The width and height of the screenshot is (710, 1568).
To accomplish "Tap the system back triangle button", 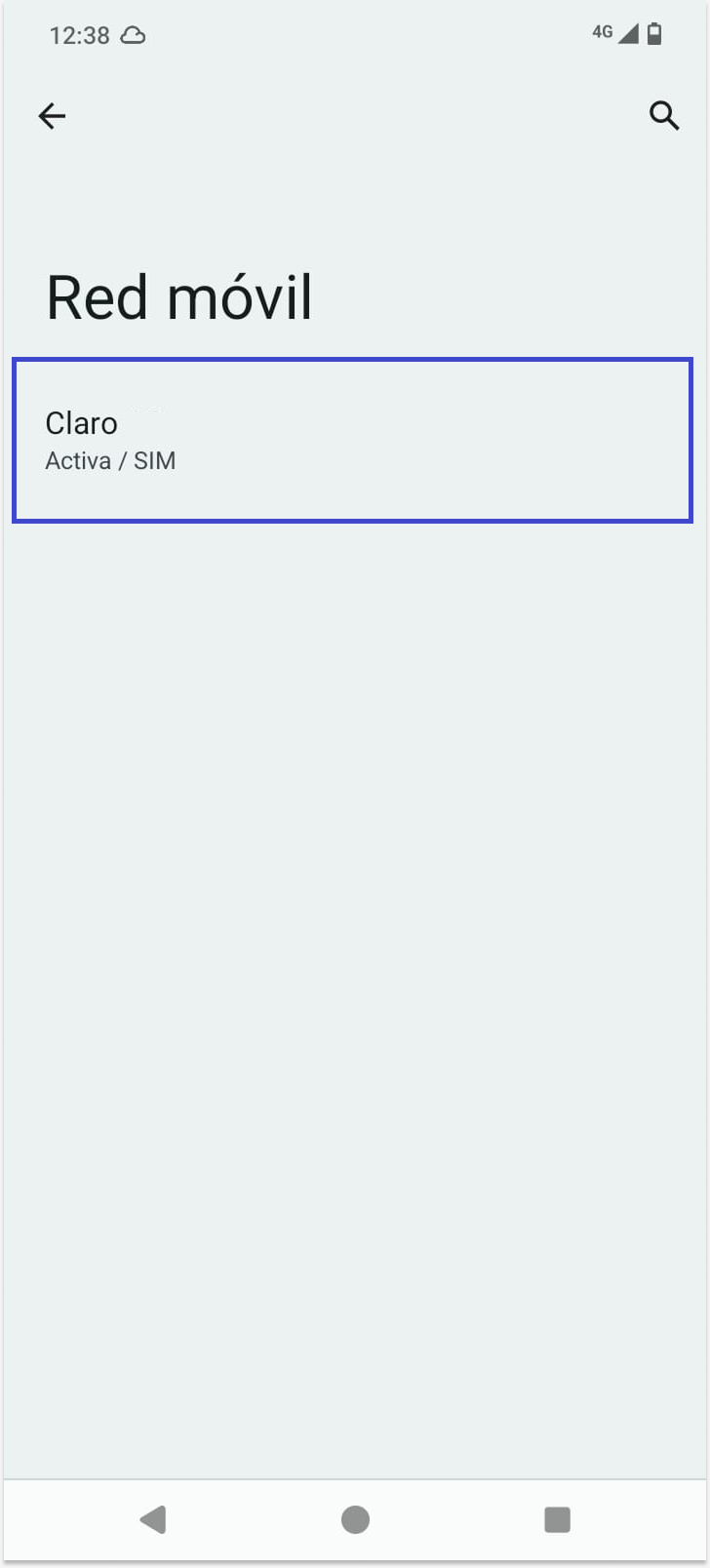I will (x=153, y=1519).
